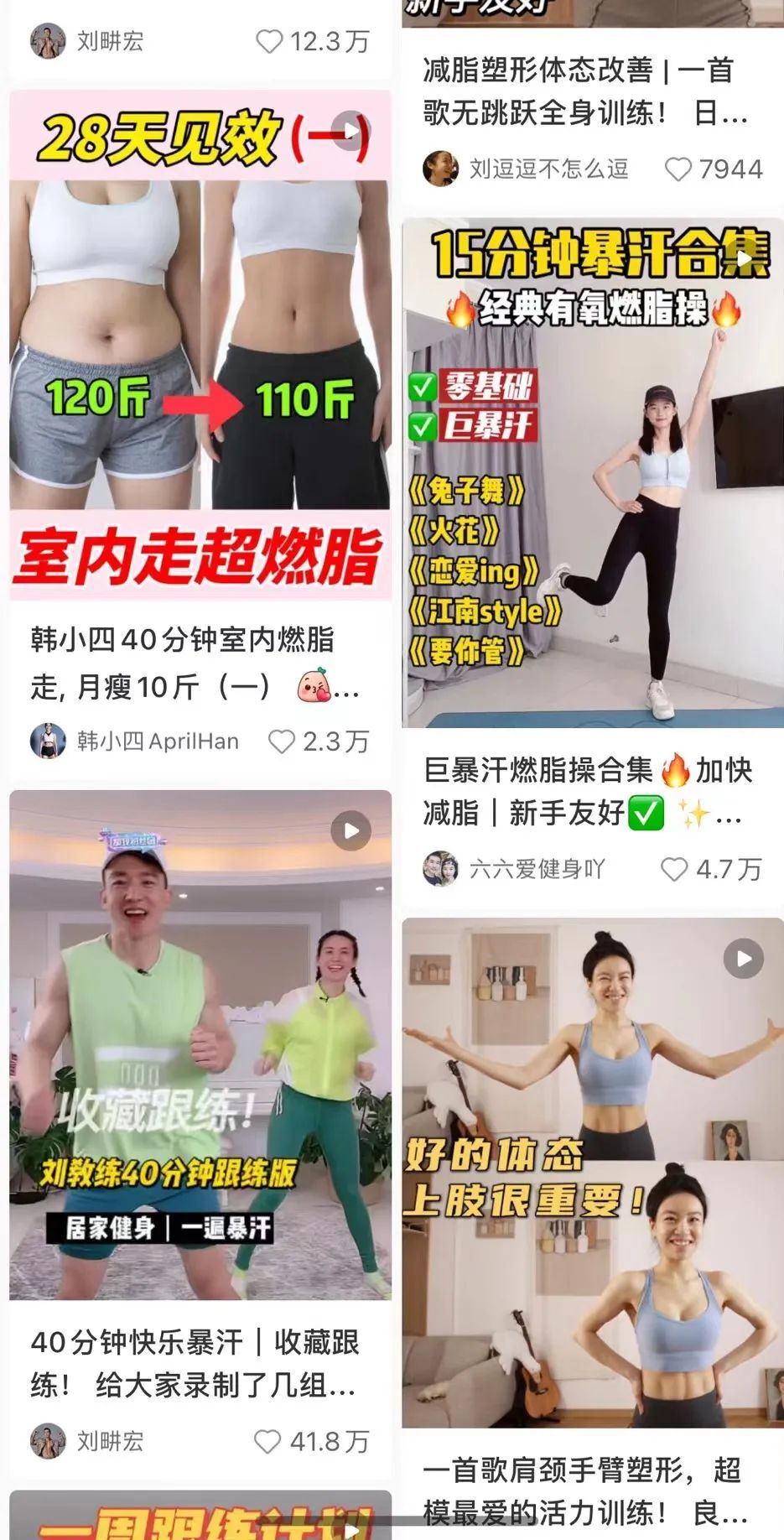
Task: Like the 减脂塑形体态改善 post
Action: 678,169
